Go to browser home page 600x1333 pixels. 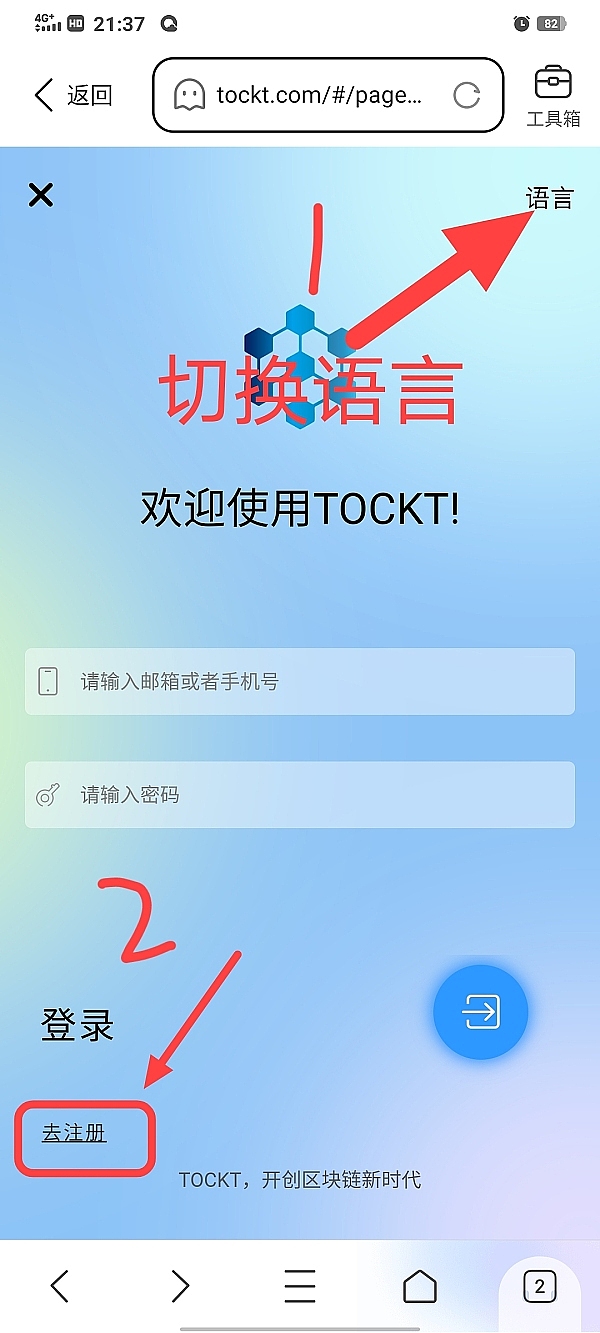[420, 1285]
